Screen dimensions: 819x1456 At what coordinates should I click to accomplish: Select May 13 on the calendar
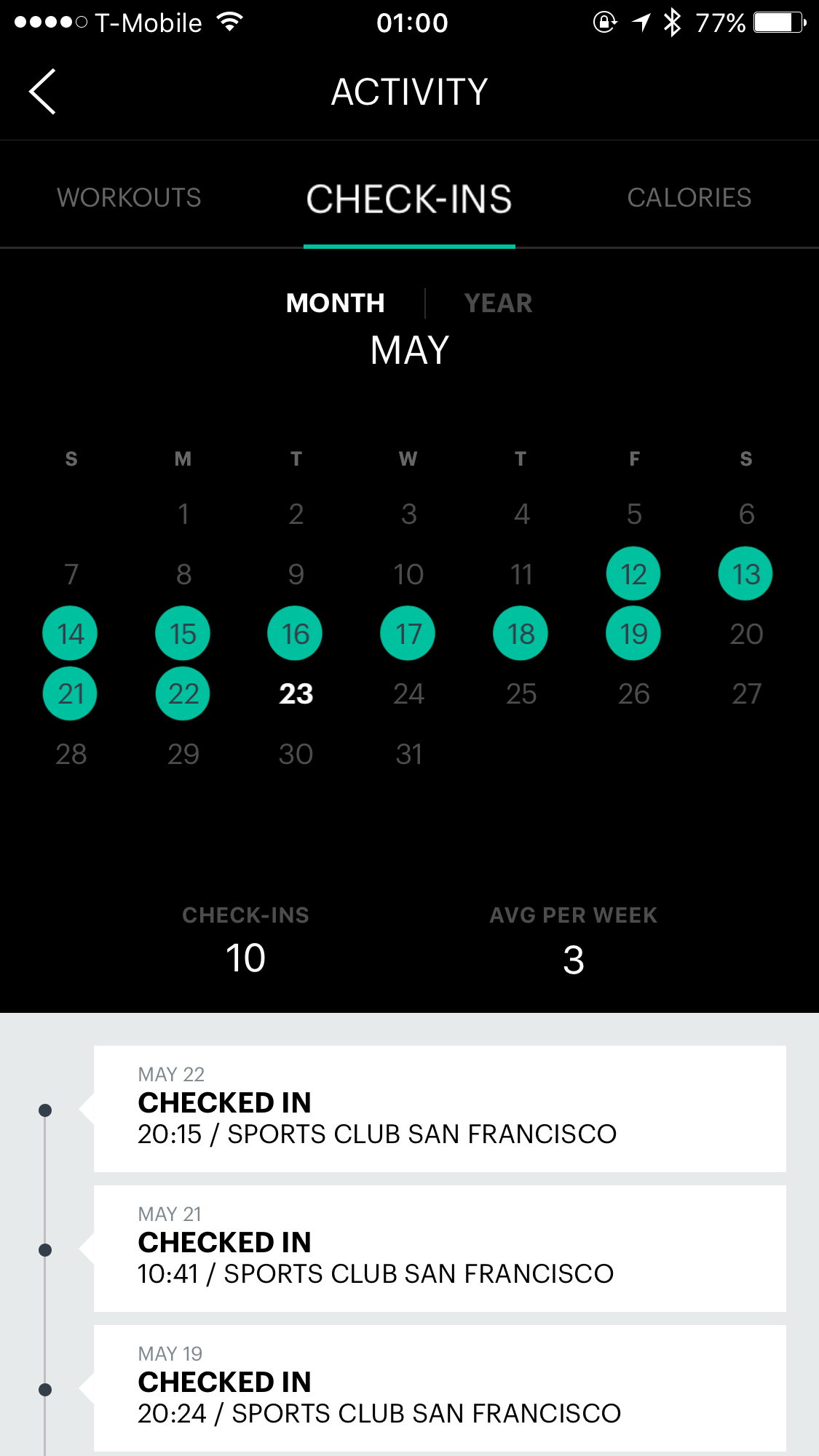pos(745,574)
